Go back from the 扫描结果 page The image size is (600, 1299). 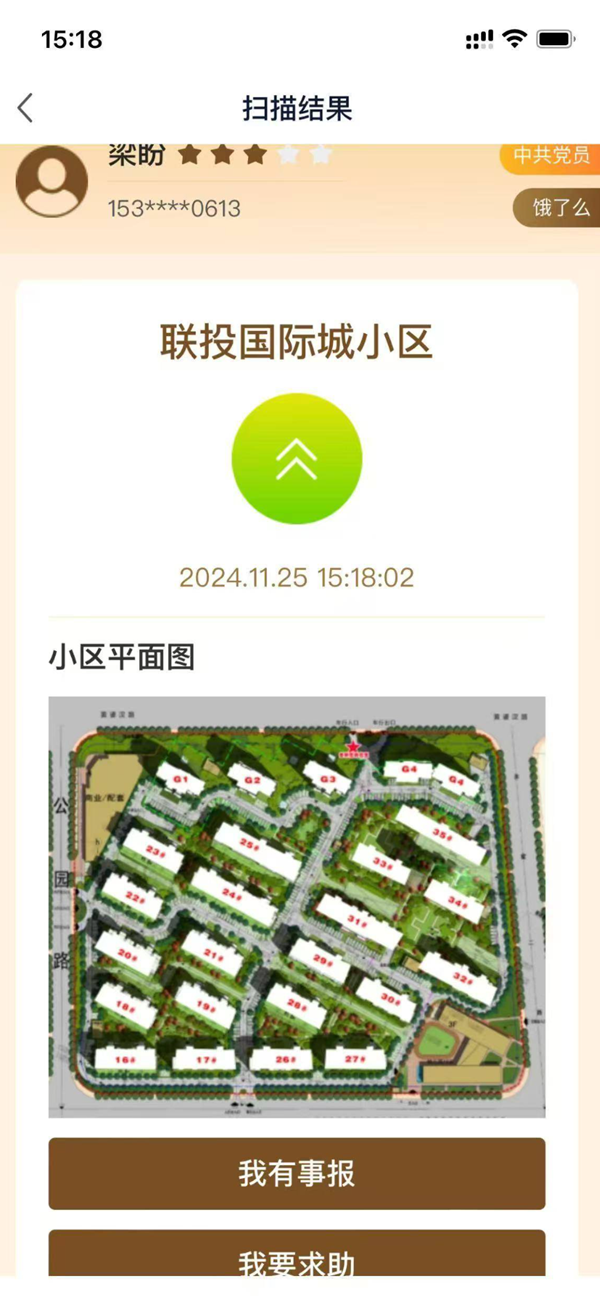[26, 108]
